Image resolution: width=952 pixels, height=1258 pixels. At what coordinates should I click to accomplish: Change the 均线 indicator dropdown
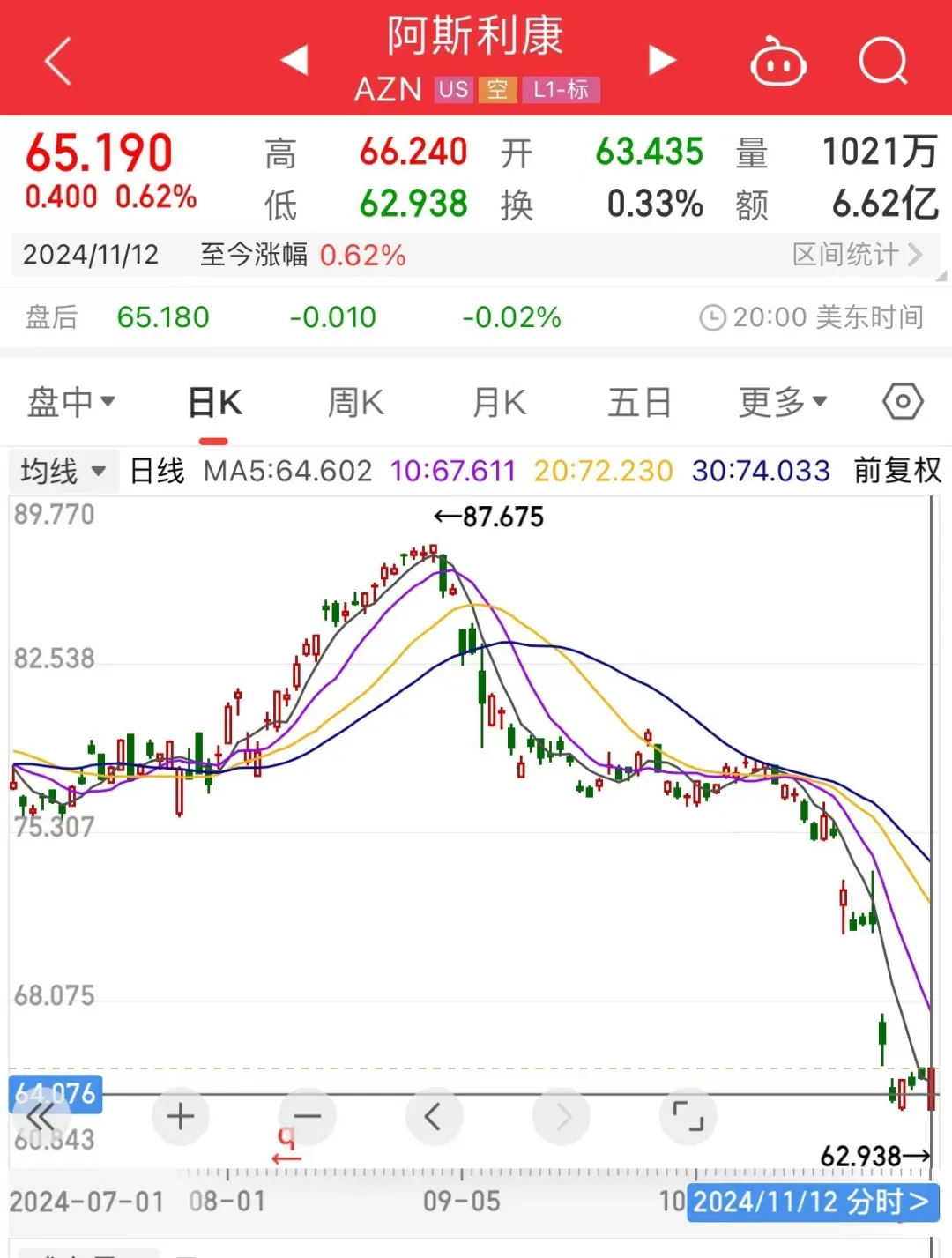pos(63,471)
